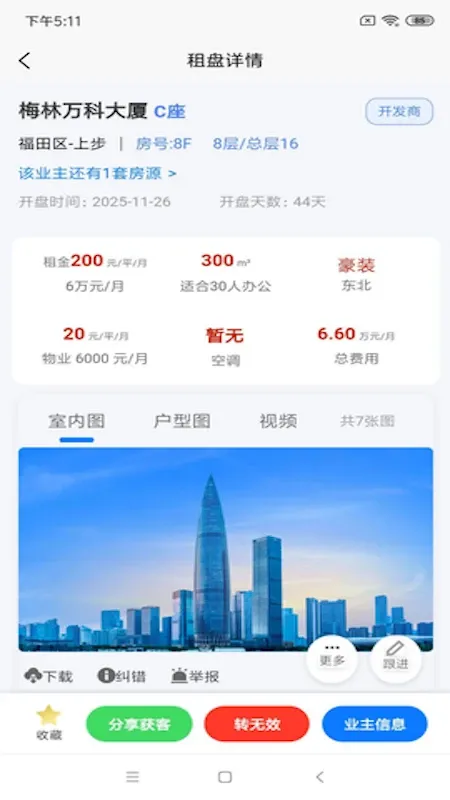The image size is (450, 800).
Task: Tap 举报 to report this listing
Action: pyautogui.click(x=195, y=676)
